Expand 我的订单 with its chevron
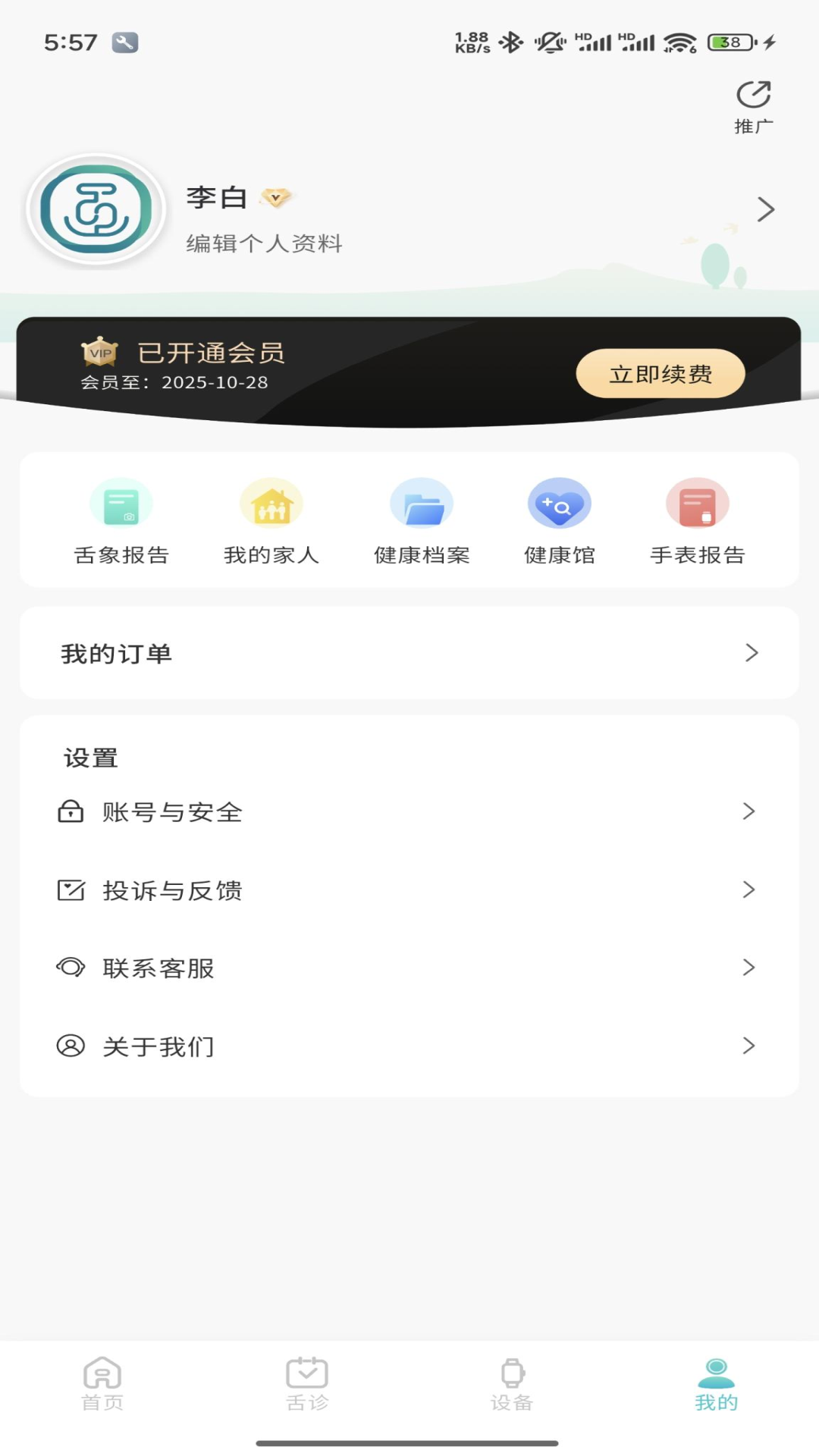This screenshot has width=819, height=1456. (752, 653)
